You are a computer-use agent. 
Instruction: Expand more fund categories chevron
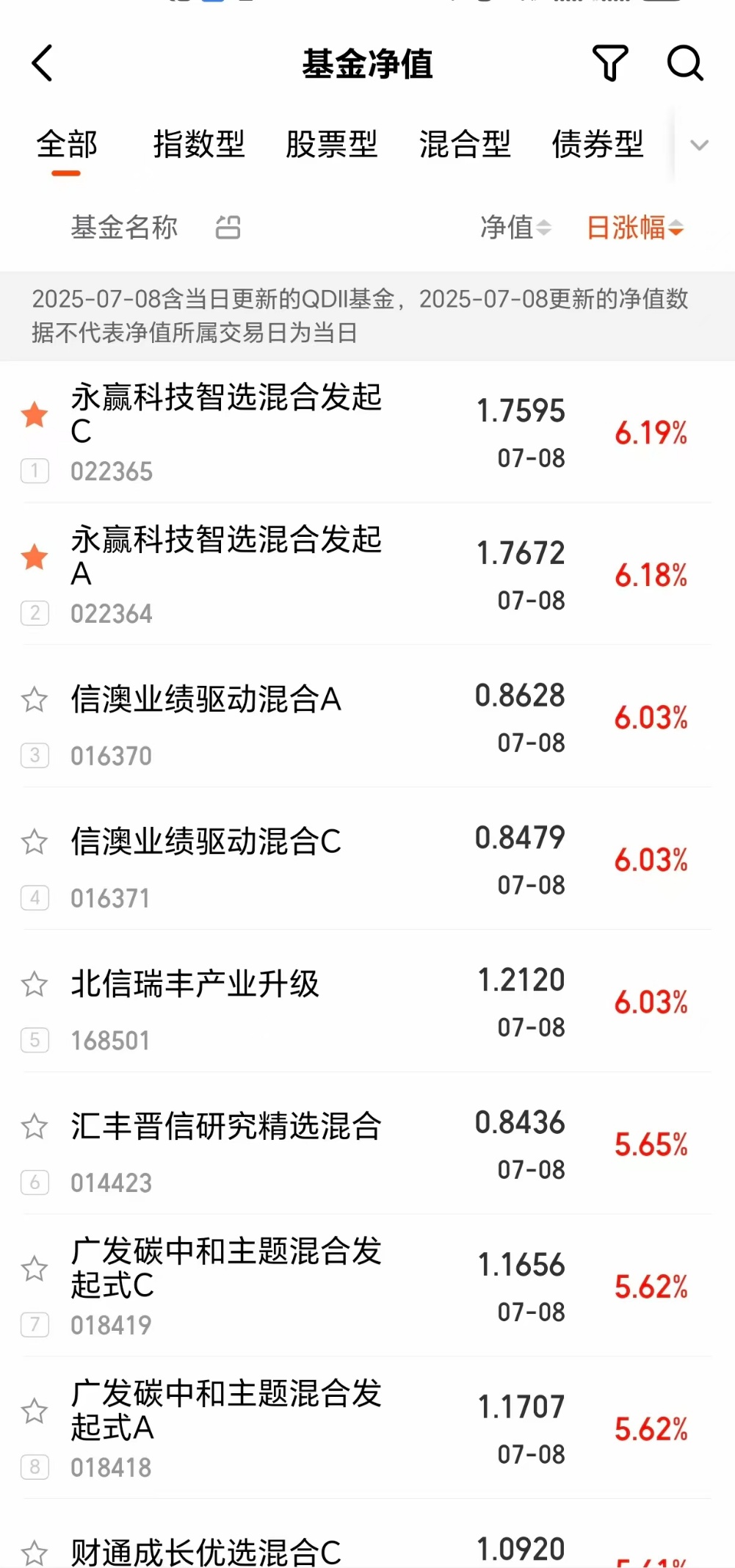[700, 145]
